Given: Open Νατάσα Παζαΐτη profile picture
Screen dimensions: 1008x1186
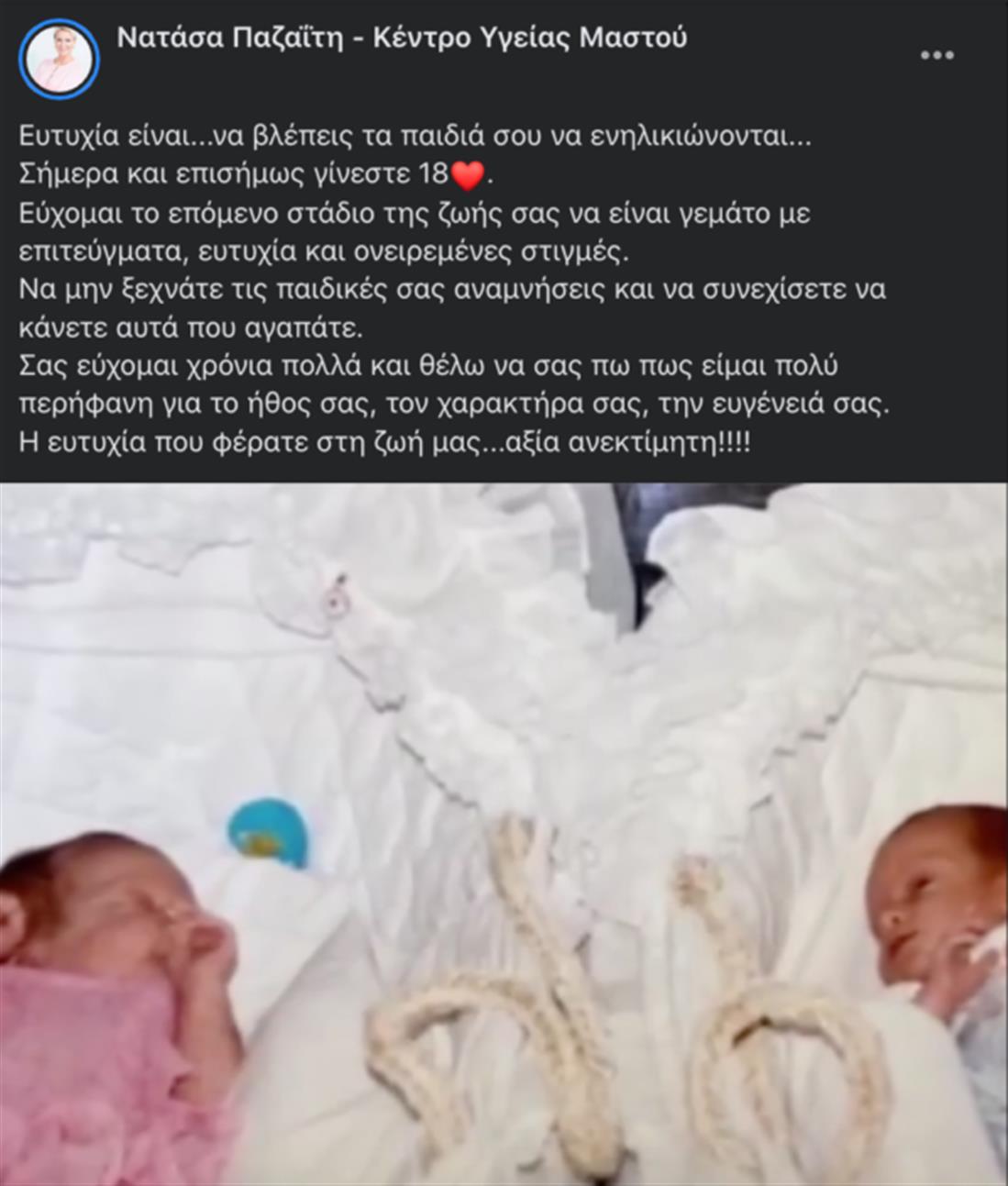Looking at the screenshot, I should (59, 59).
